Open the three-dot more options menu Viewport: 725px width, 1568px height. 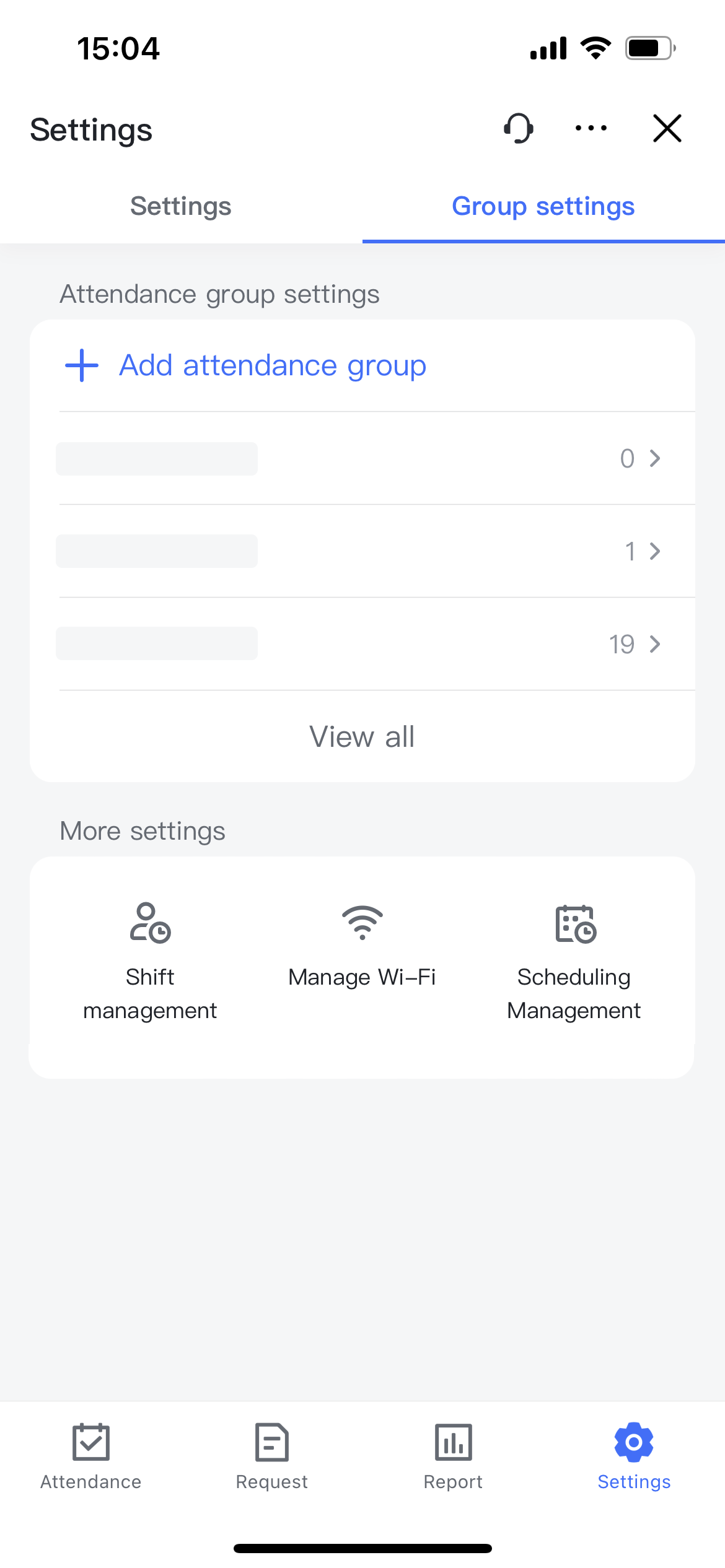(589, 129)
